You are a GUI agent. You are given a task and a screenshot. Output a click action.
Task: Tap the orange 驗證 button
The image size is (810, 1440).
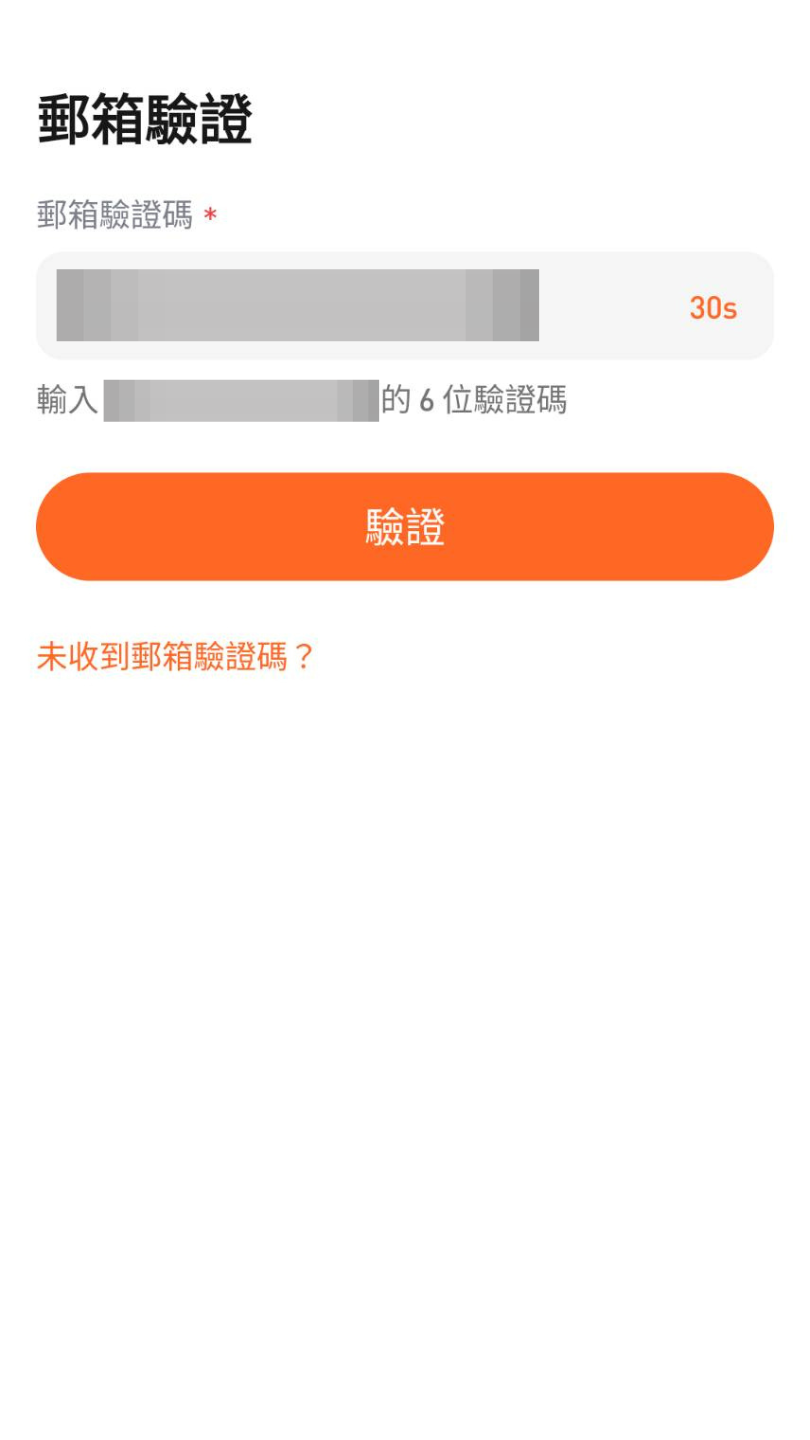(404, 527)
